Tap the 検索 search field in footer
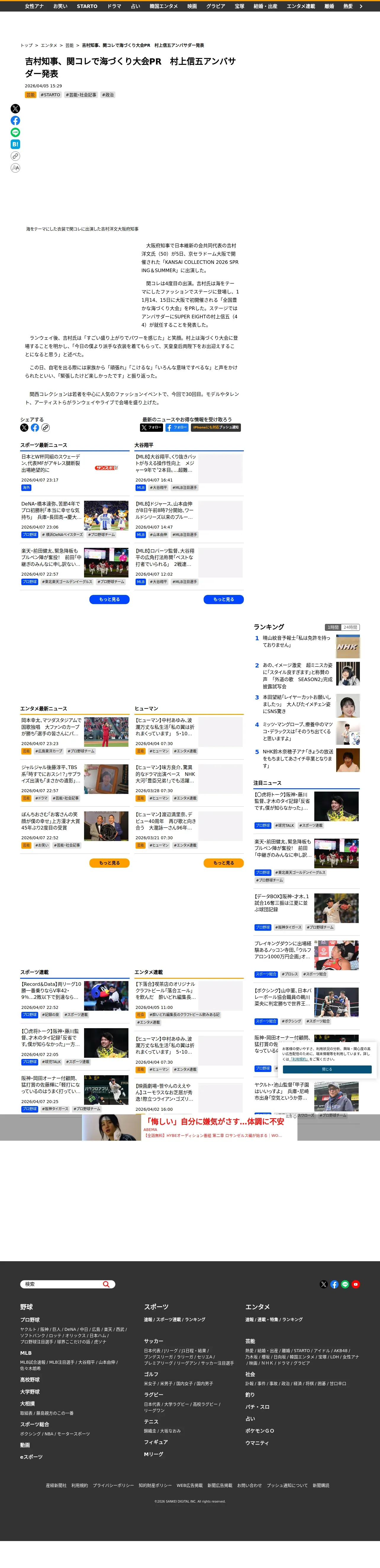 pos(67,1284)
